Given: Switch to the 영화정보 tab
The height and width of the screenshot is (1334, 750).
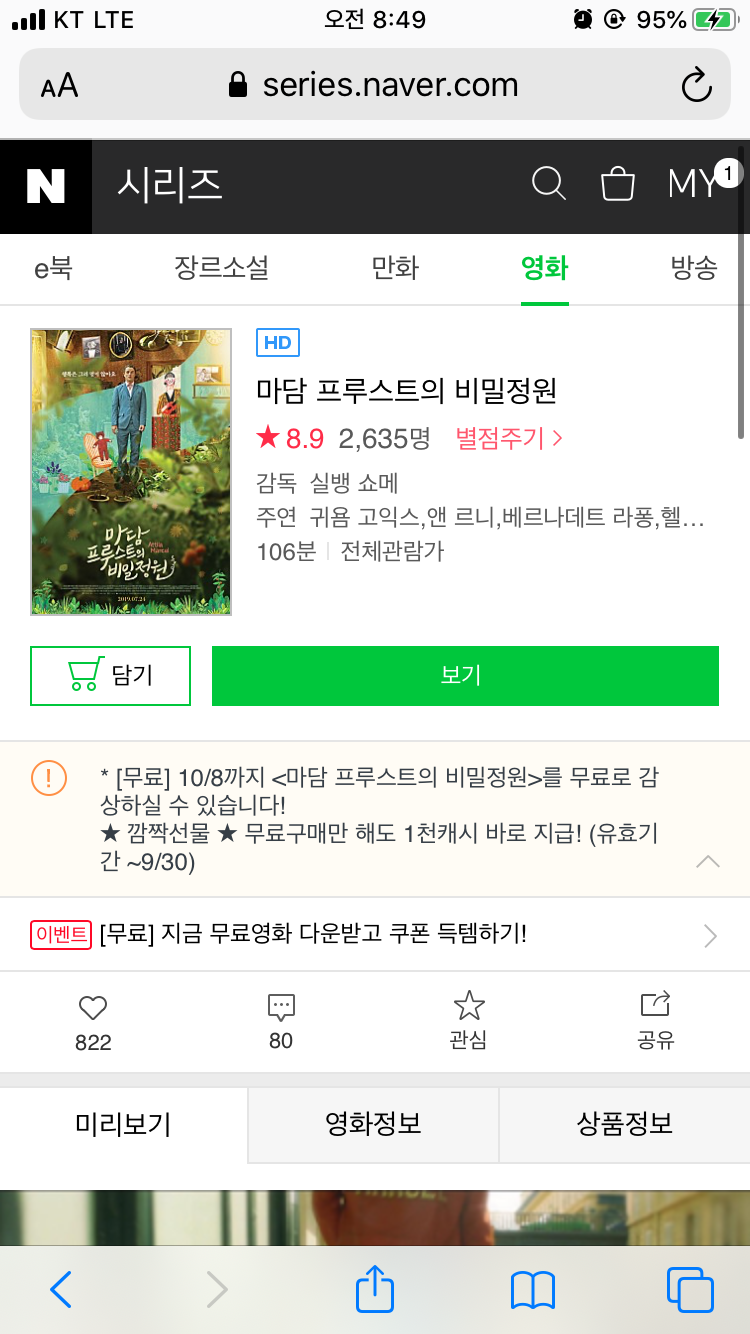Looking at the screenshot, I should pos(373,1124).
